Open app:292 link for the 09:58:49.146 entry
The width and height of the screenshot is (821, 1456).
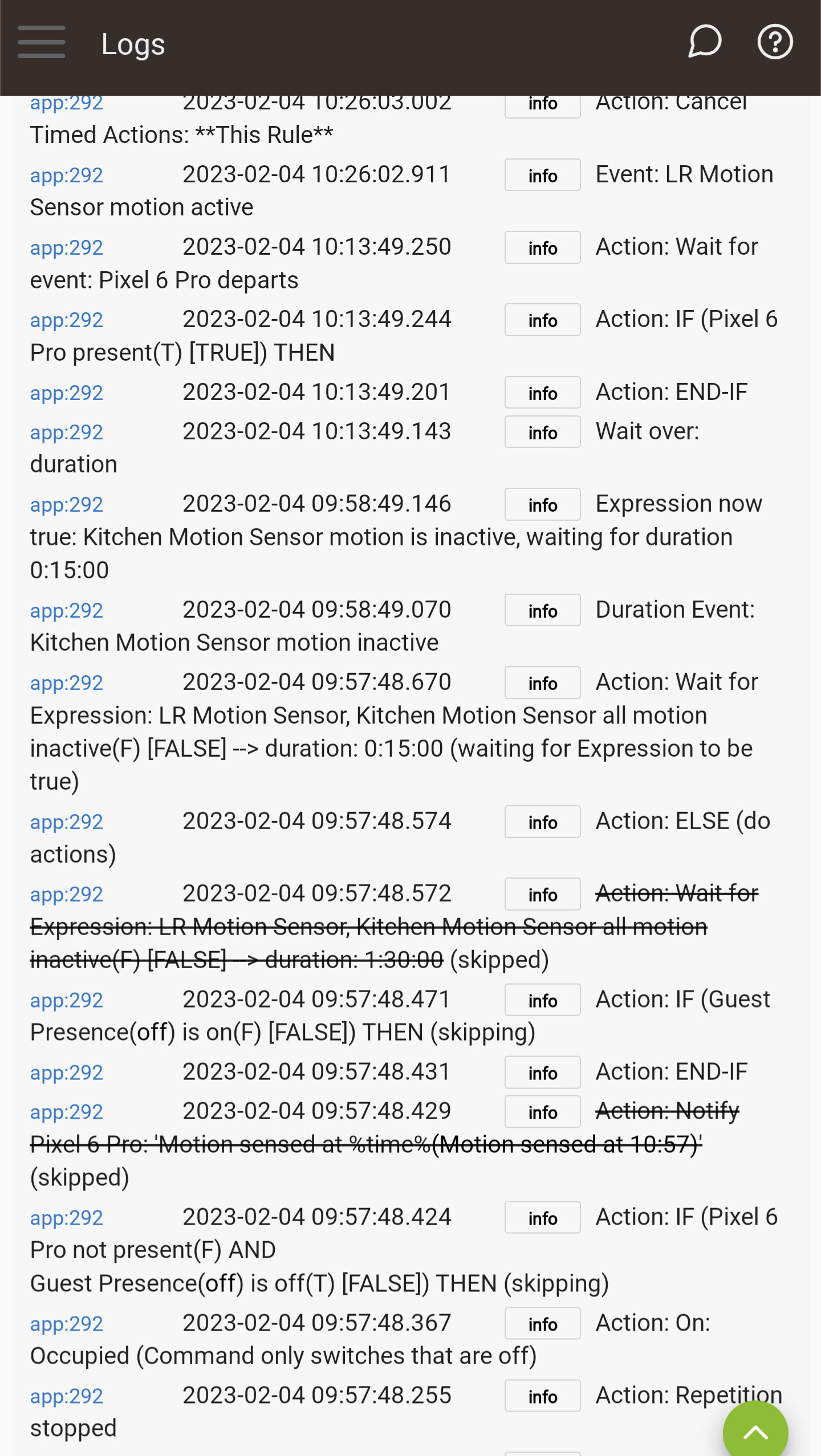(67, 505)
